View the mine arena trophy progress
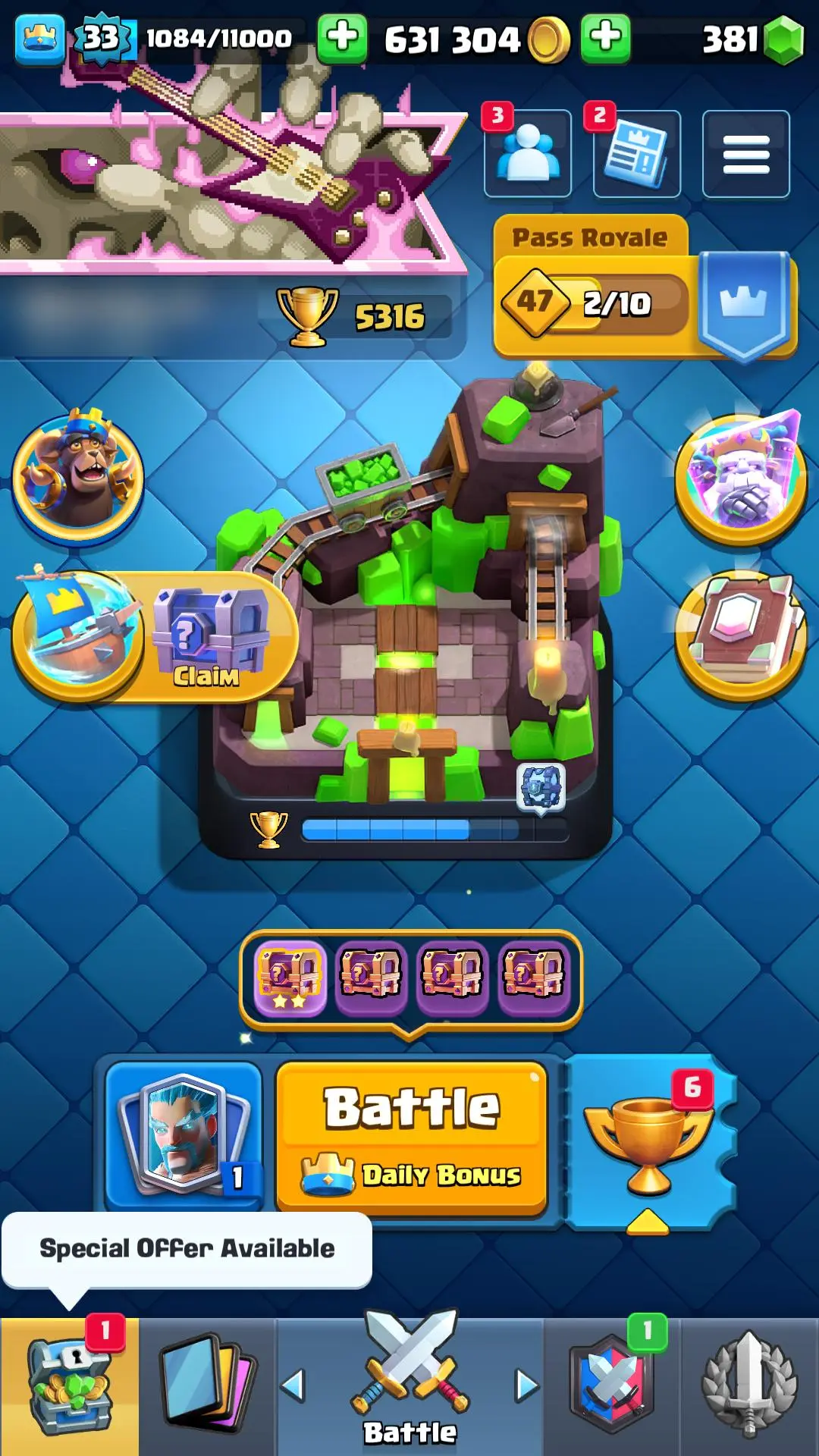This screenshot has width=819, height=1456. coord(409,830)
